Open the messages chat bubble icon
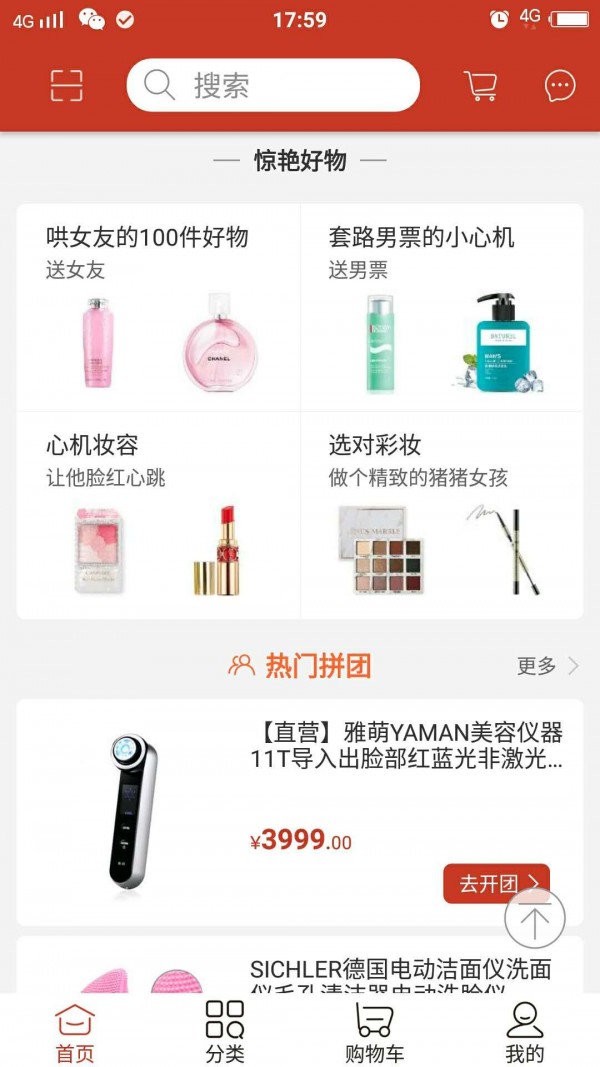Image resolution: width=600 pixels, height=1067 pixels. point(560,86)
